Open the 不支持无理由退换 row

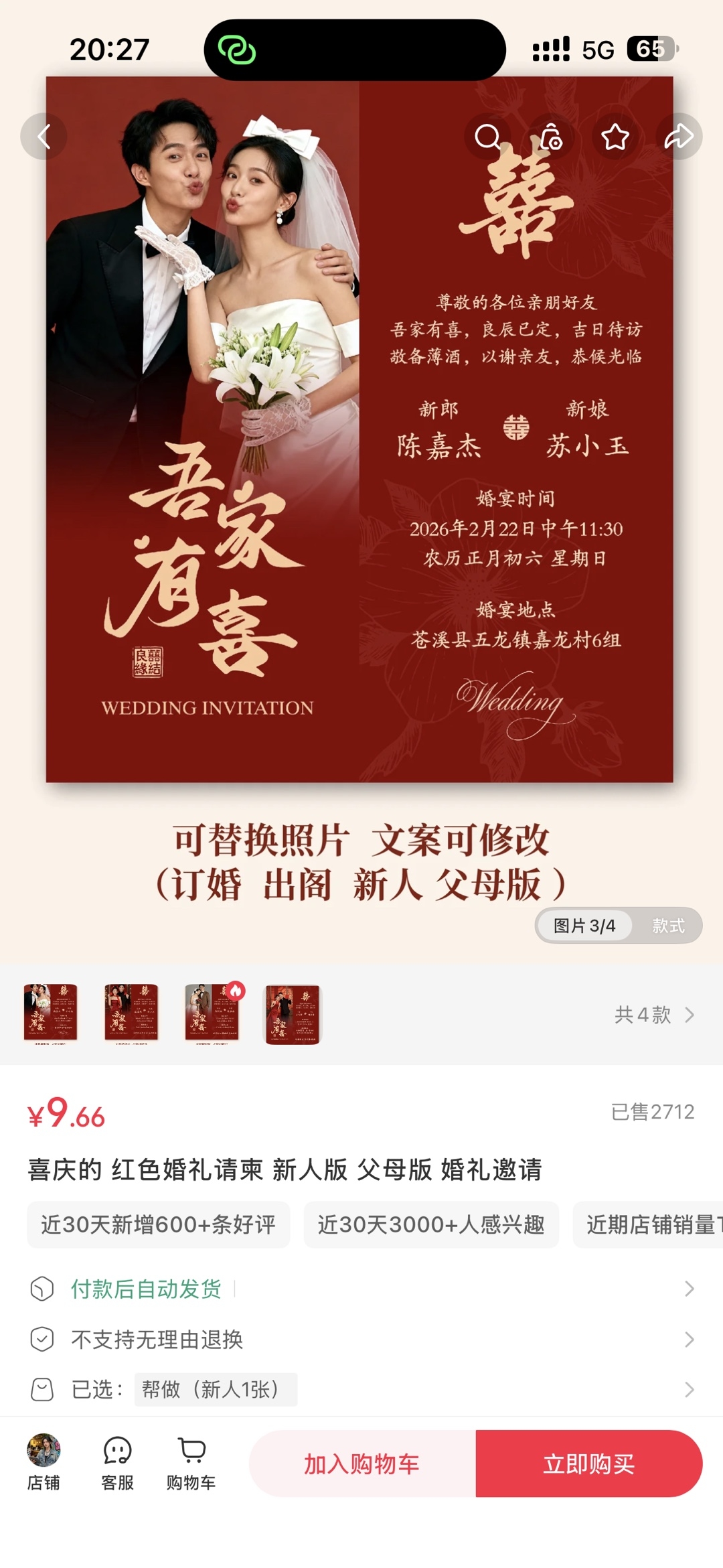(x=361, y=1340)
